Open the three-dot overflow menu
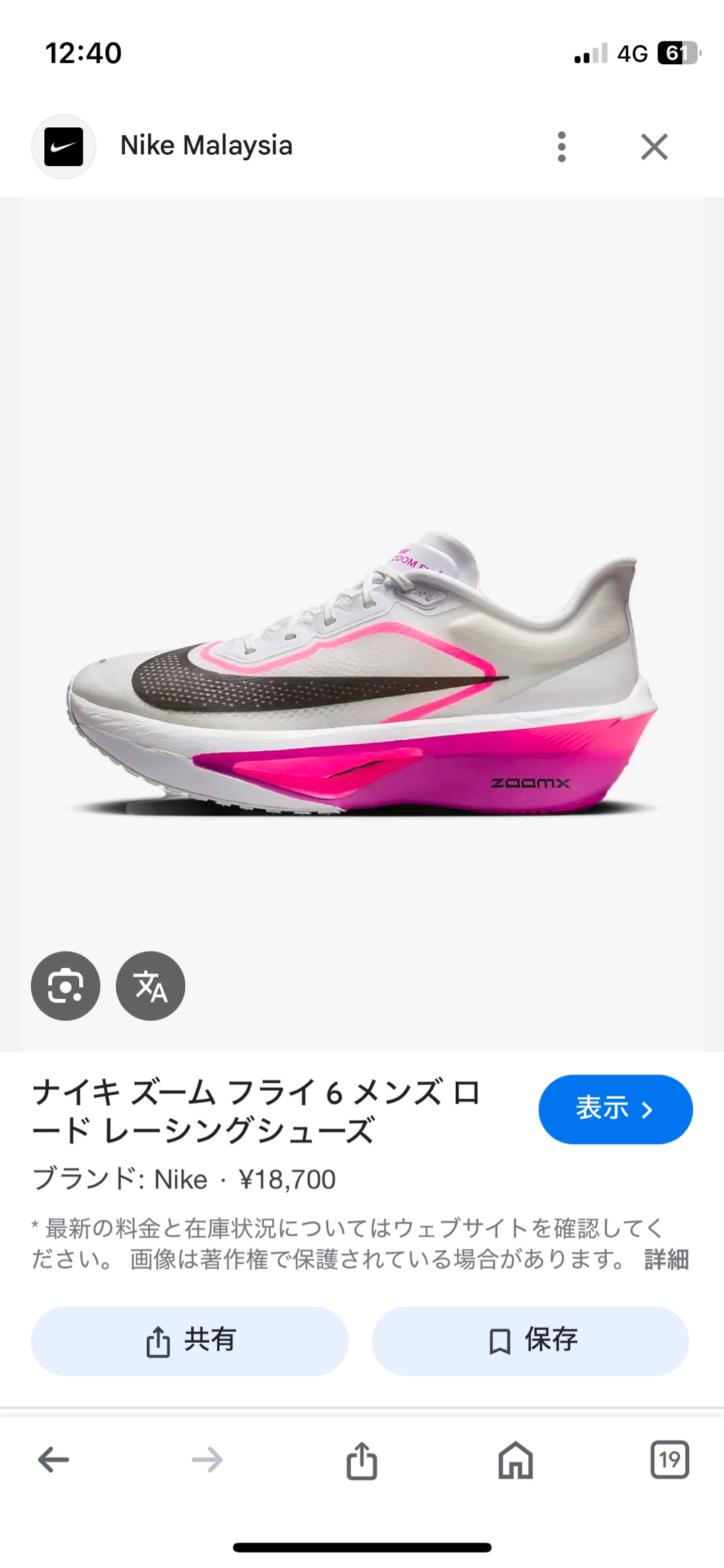724x1568 pixels. (560, 146)
